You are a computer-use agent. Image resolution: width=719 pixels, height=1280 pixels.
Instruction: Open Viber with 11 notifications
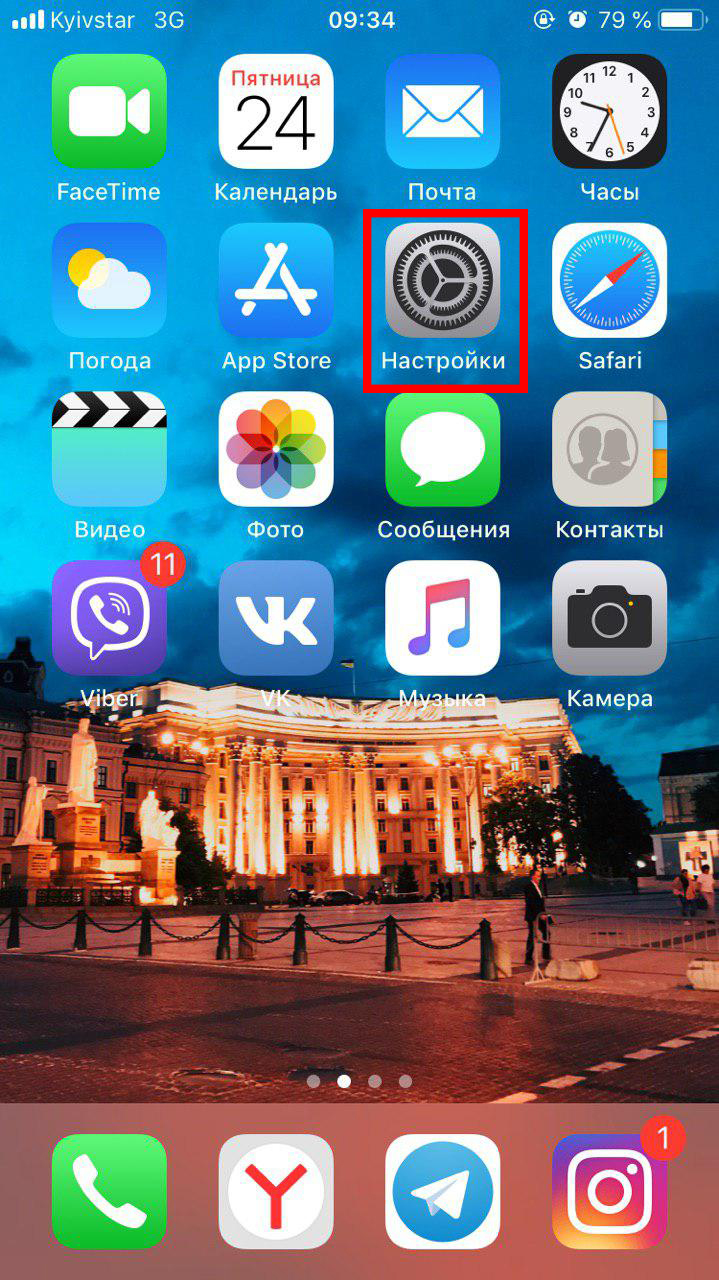[109, 618]
